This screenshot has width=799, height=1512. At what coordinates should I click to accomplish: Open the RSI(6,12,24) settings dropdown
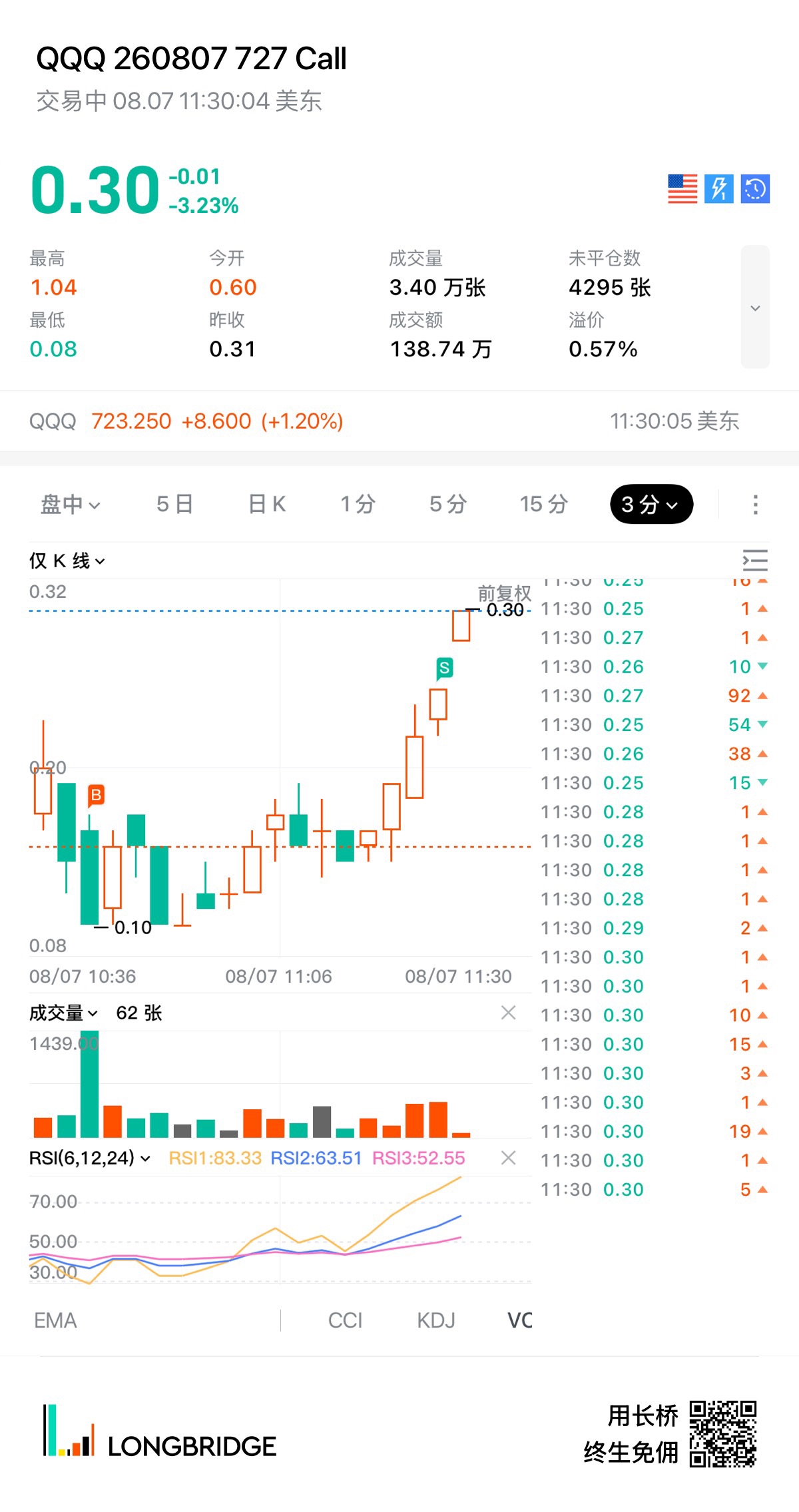point(89,1158)
